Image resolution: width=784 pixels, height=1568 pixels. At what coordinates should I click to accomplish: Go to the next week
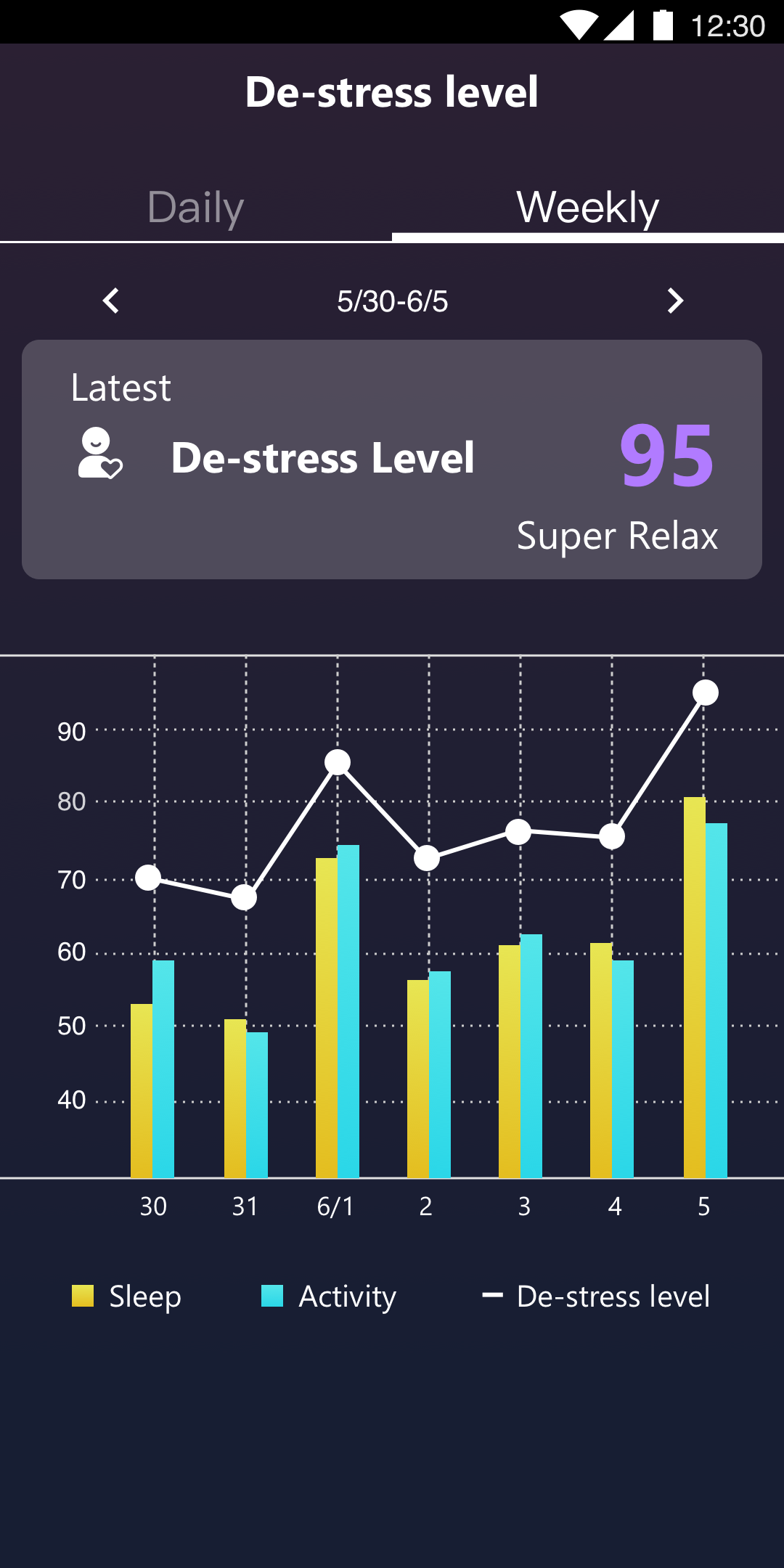coord(675,301)
